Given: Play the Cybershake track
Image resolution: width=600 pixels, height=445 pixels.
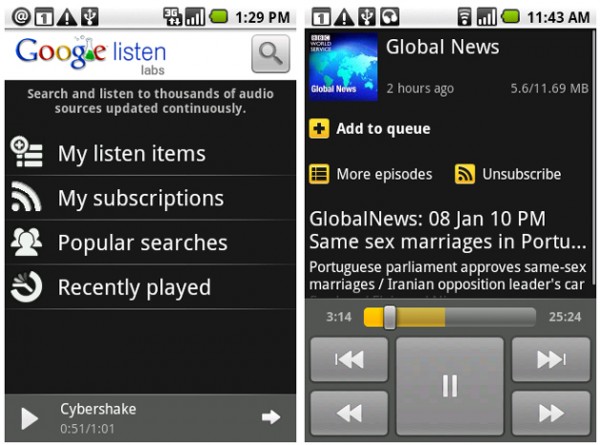Looking at the screenshot, I should click(30, 418).
